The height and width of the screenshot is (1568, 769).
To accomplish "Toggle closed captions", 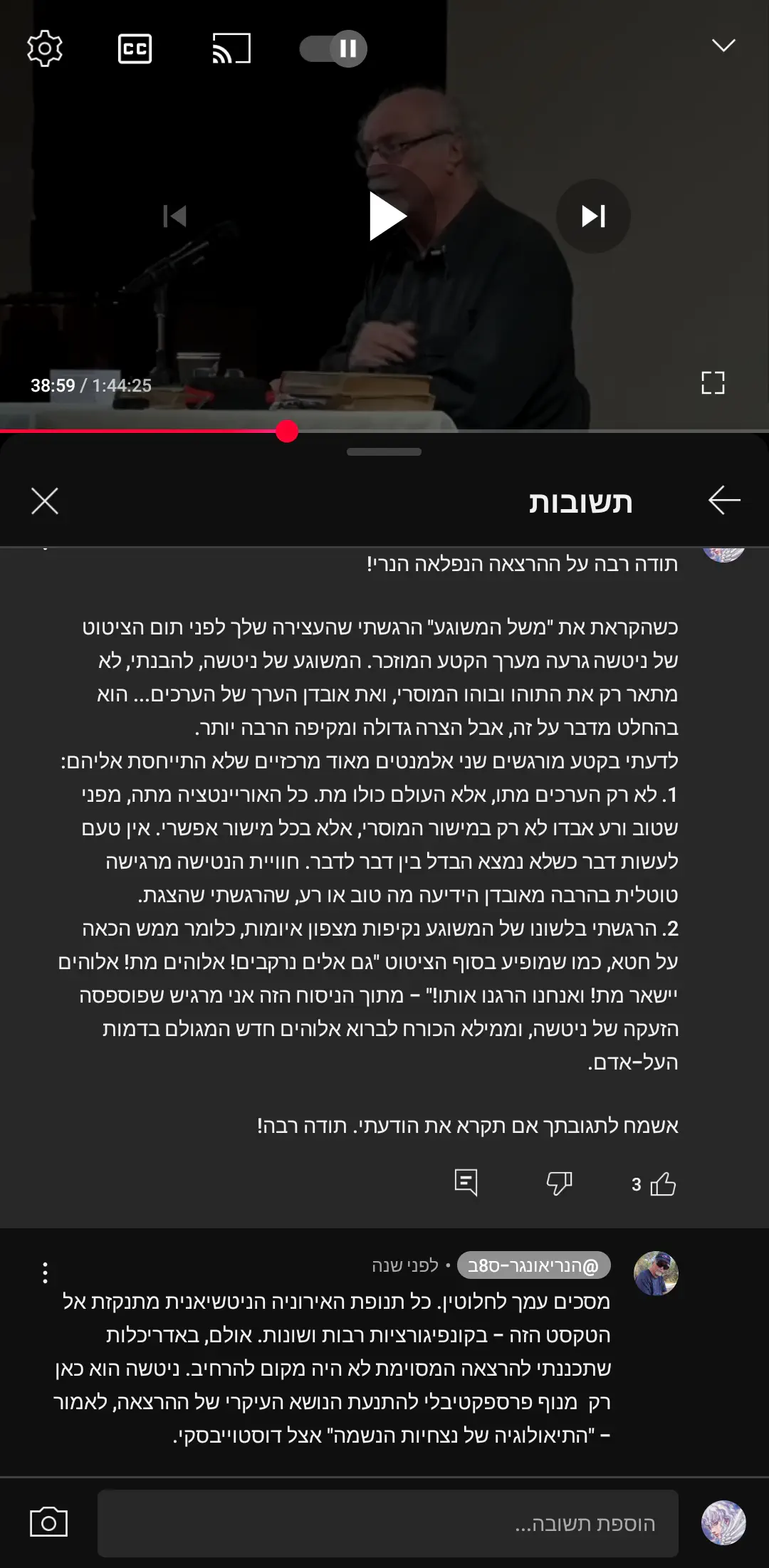I will click(135, 48).
